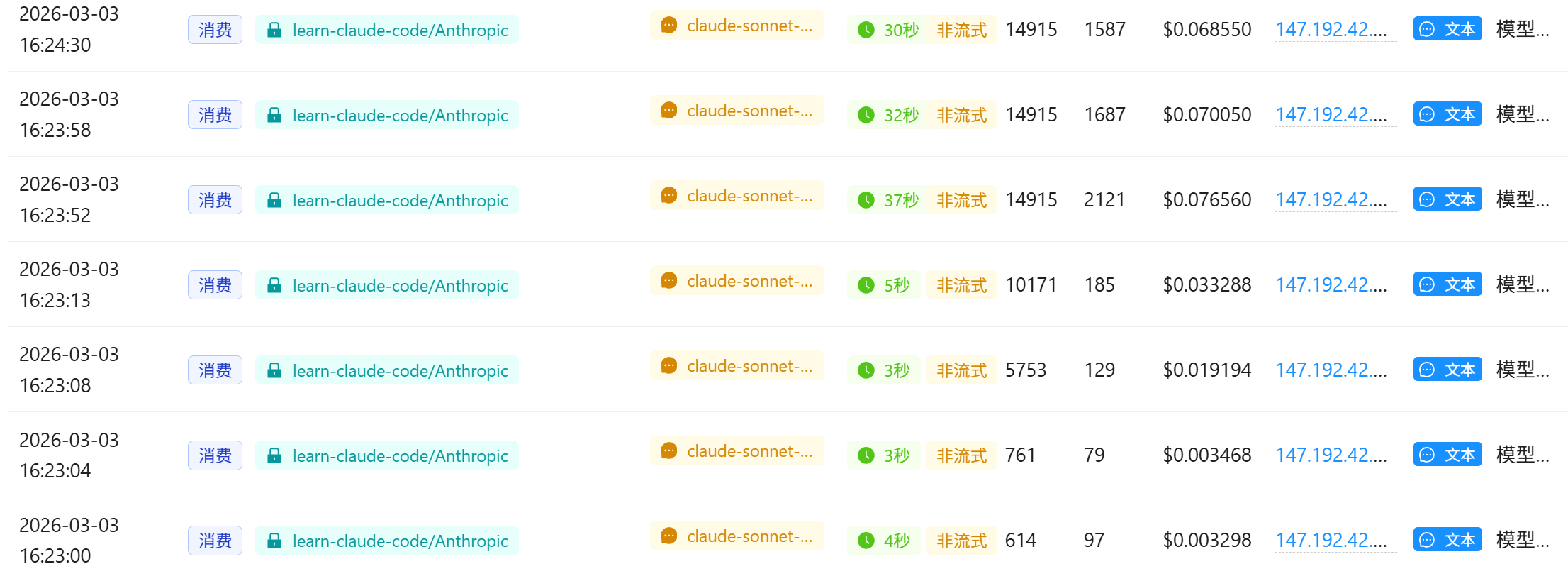Tap the learn-claude-code/Anthropic token chip at 16:23:08
Screen dimensions: 1568x581
tap(387, 370)
